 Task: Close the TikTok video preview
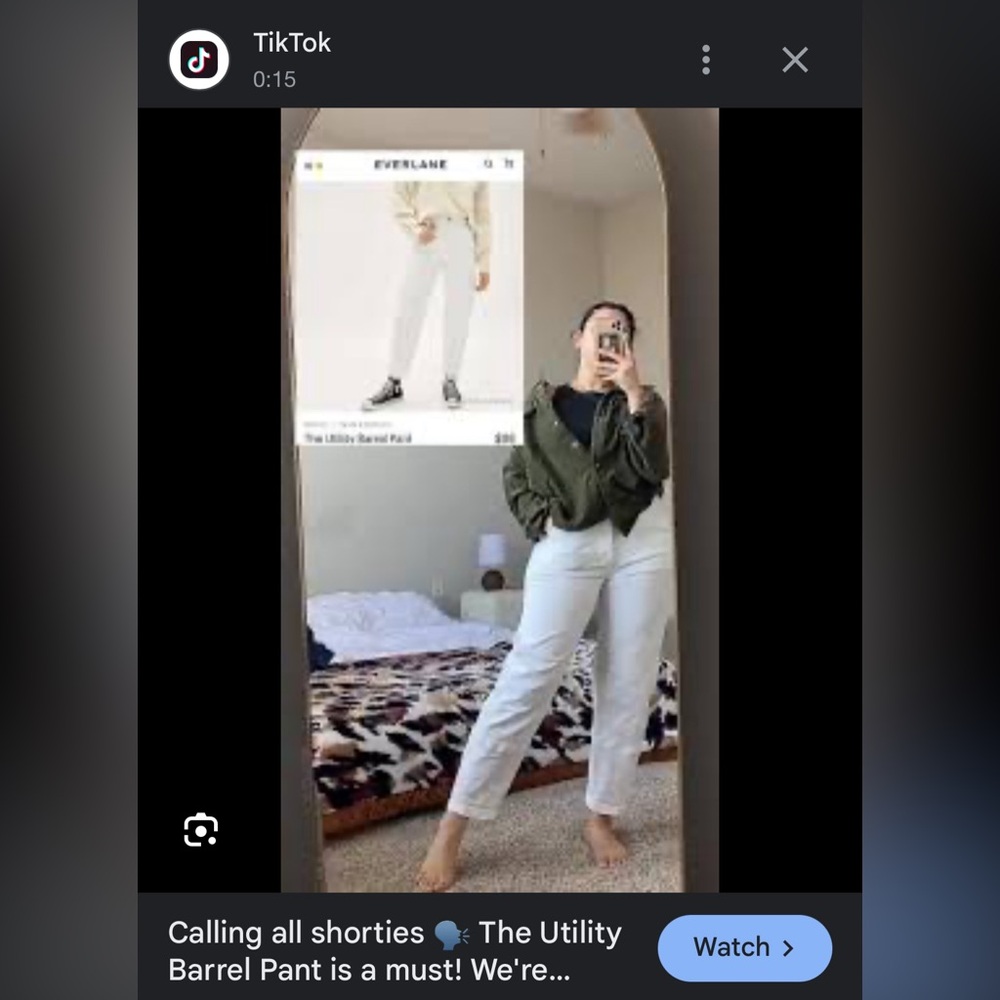(795, 60)
